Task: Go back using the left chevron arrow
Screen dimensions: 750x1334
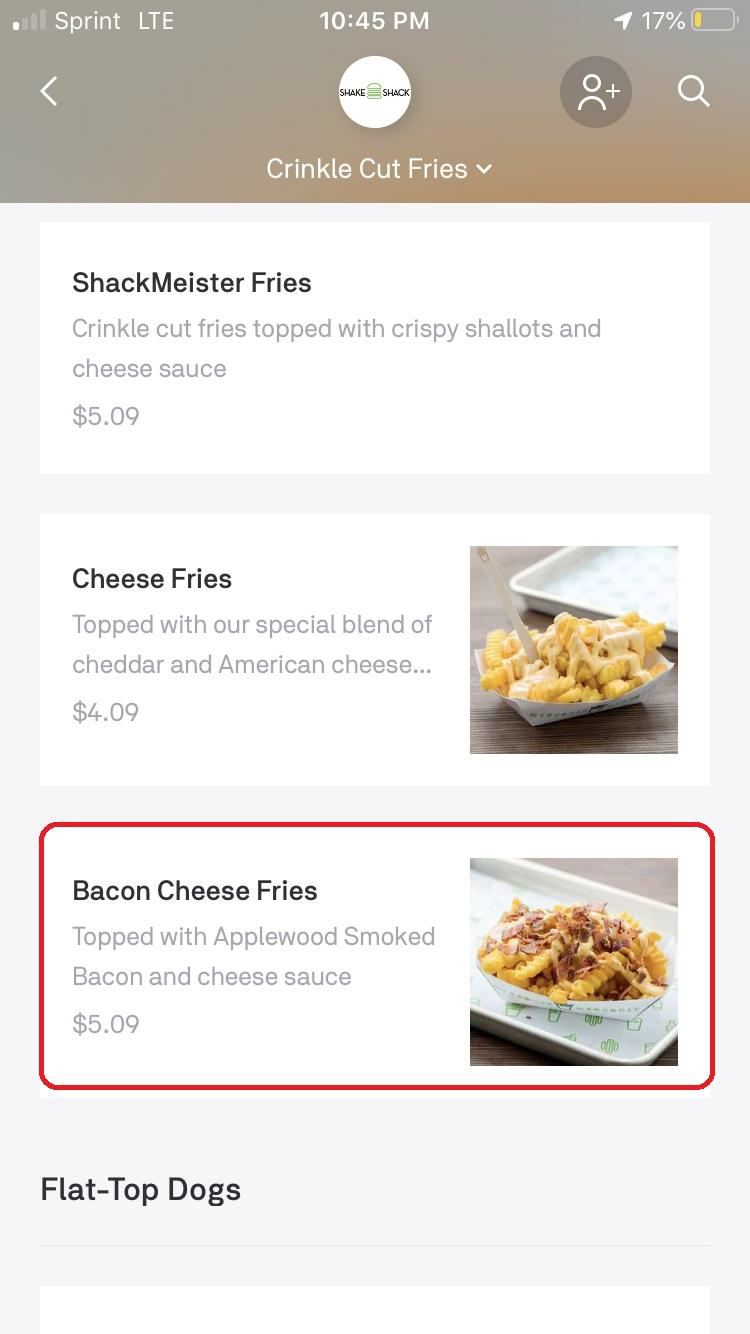Action: (49, 91)
